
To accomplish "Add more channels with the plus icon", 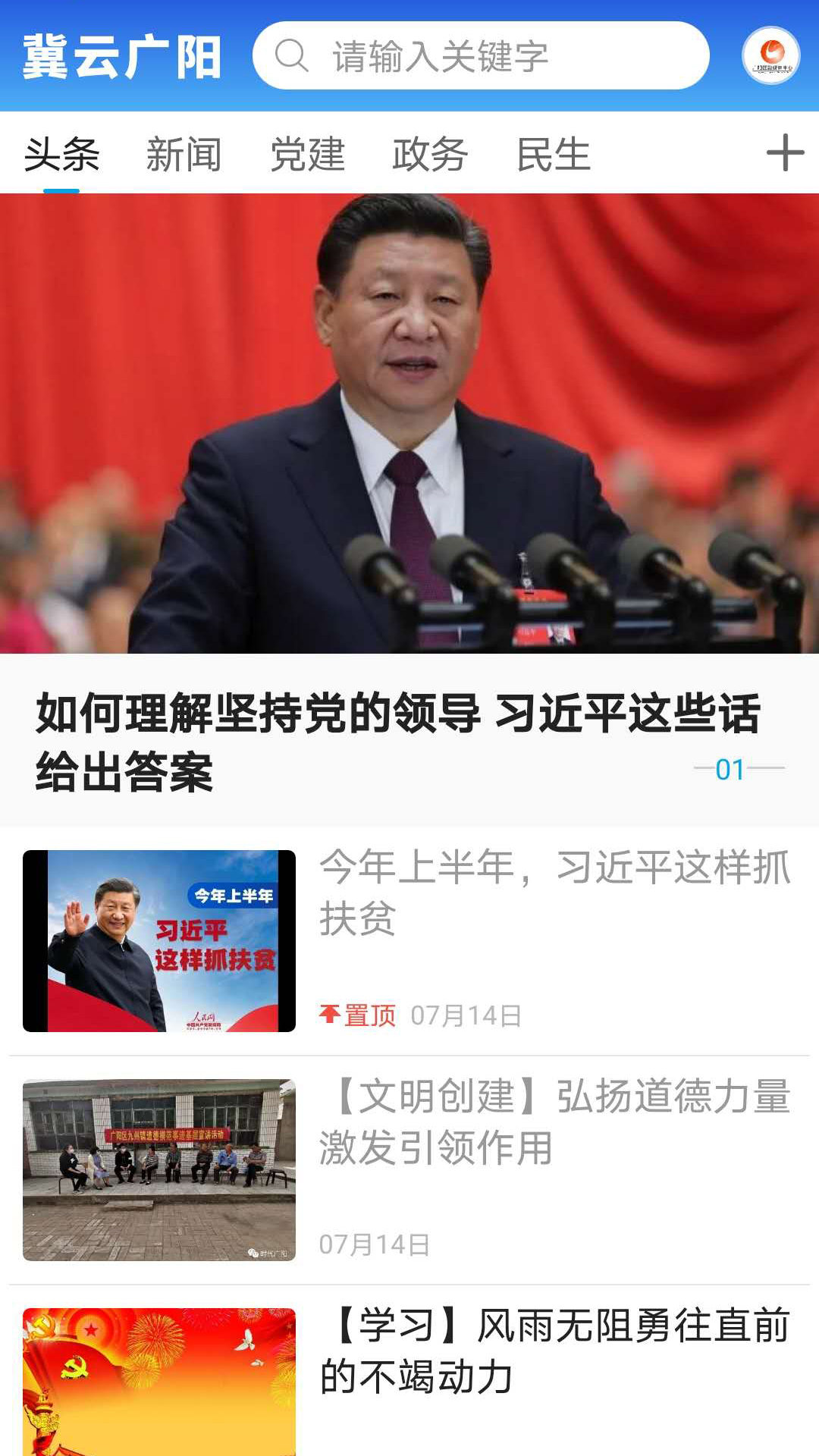I will [x=785, y=153].
